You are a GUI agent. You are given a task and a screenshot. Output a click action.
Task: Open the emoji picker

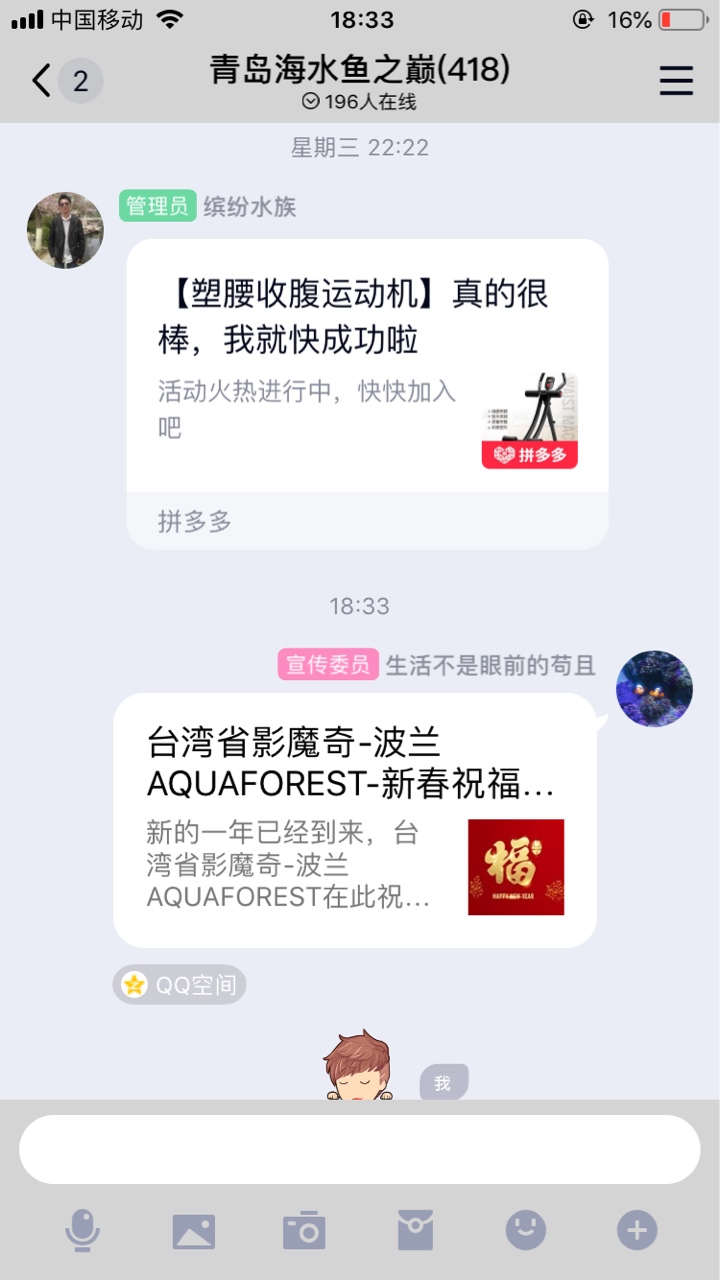(x=526, y=1230)
